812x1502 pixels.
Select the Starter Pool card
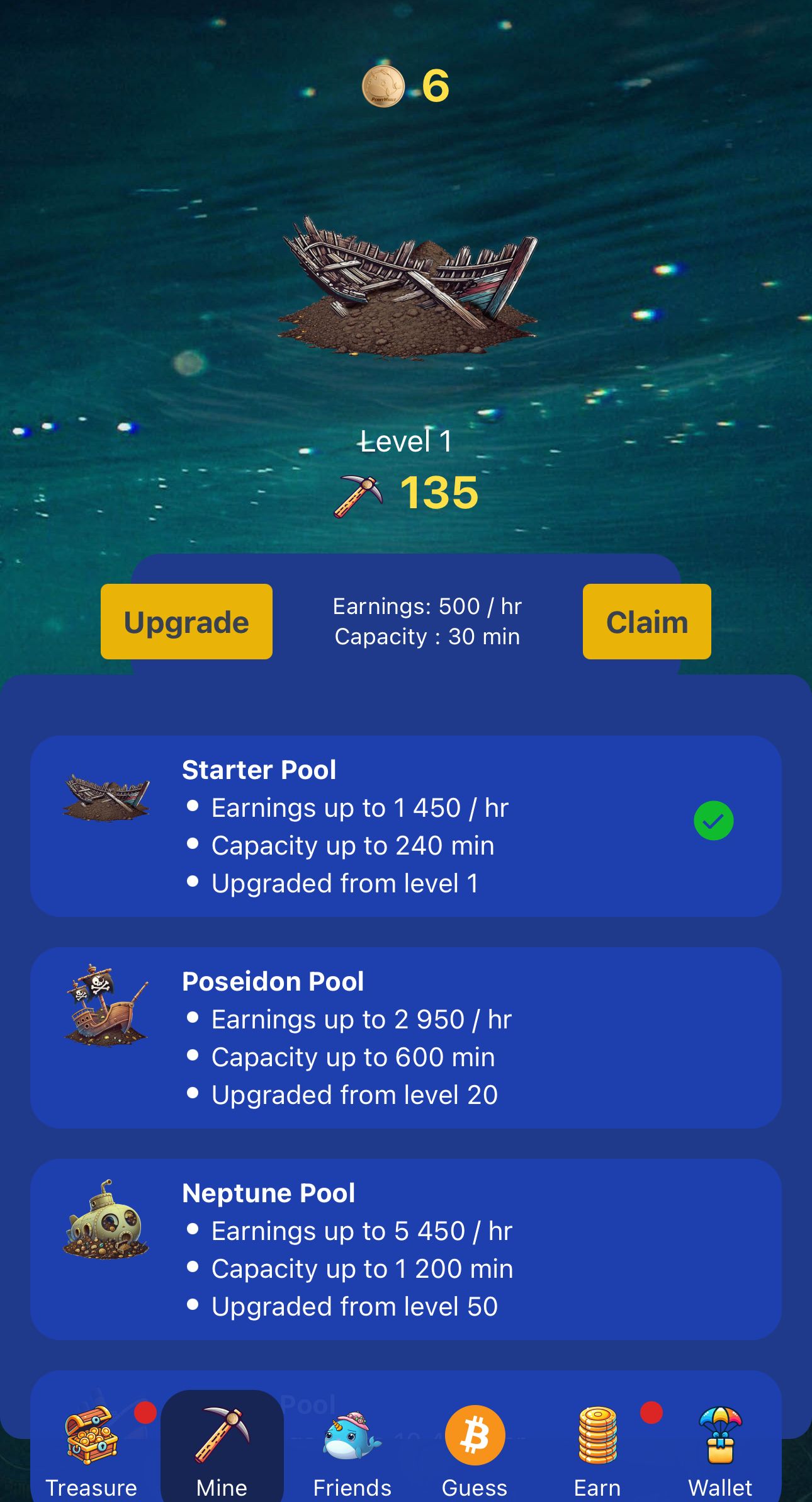point(405,826)
